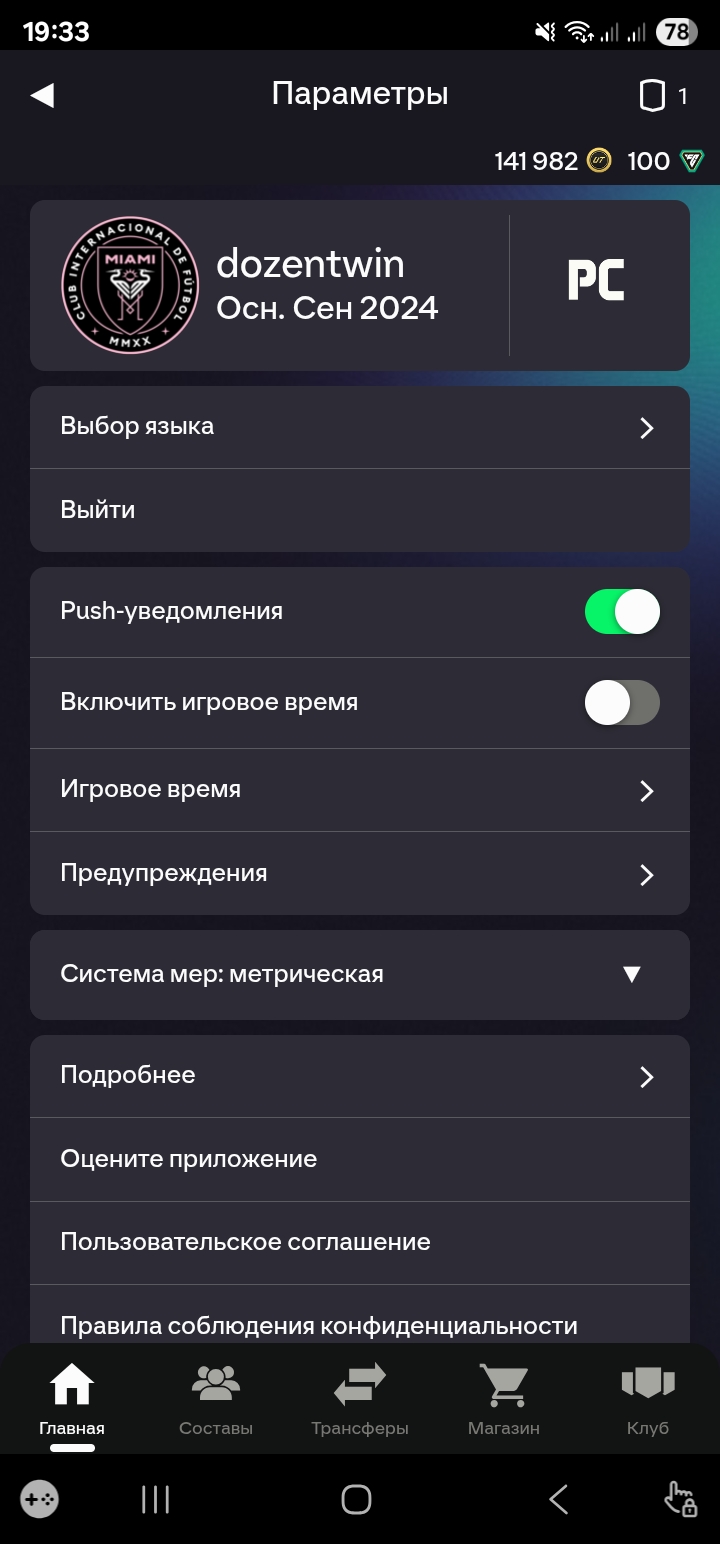720x1544 pixels.
Task: Open Правила соблюдения конфиденциальности
Action: pos(360,1325)
